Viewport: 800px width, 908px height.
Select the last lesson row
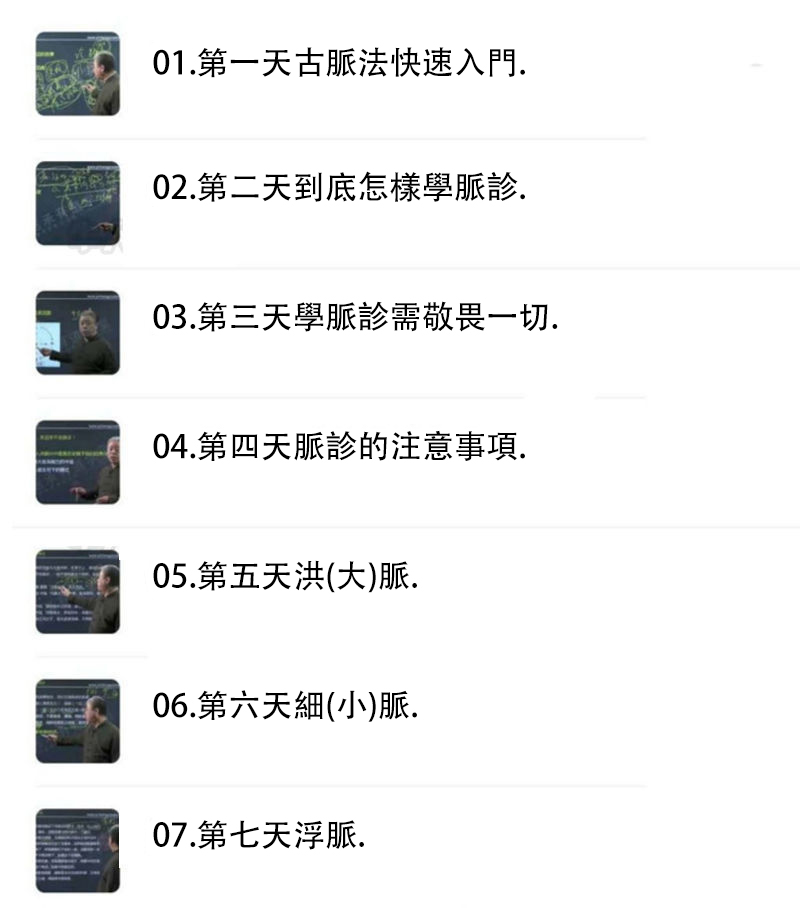click(x=400, y=845)
